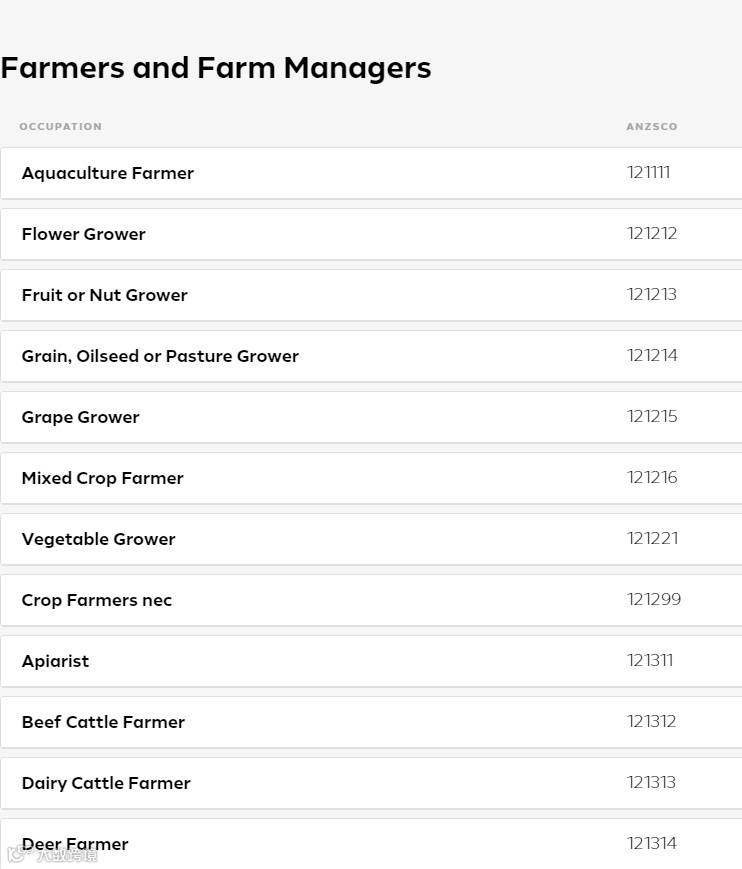Tap Grain, Oilseed or Pasture Grower
The width and height of the screenshot is (742, 869).
pyautogui.click(x=160, y=356)
